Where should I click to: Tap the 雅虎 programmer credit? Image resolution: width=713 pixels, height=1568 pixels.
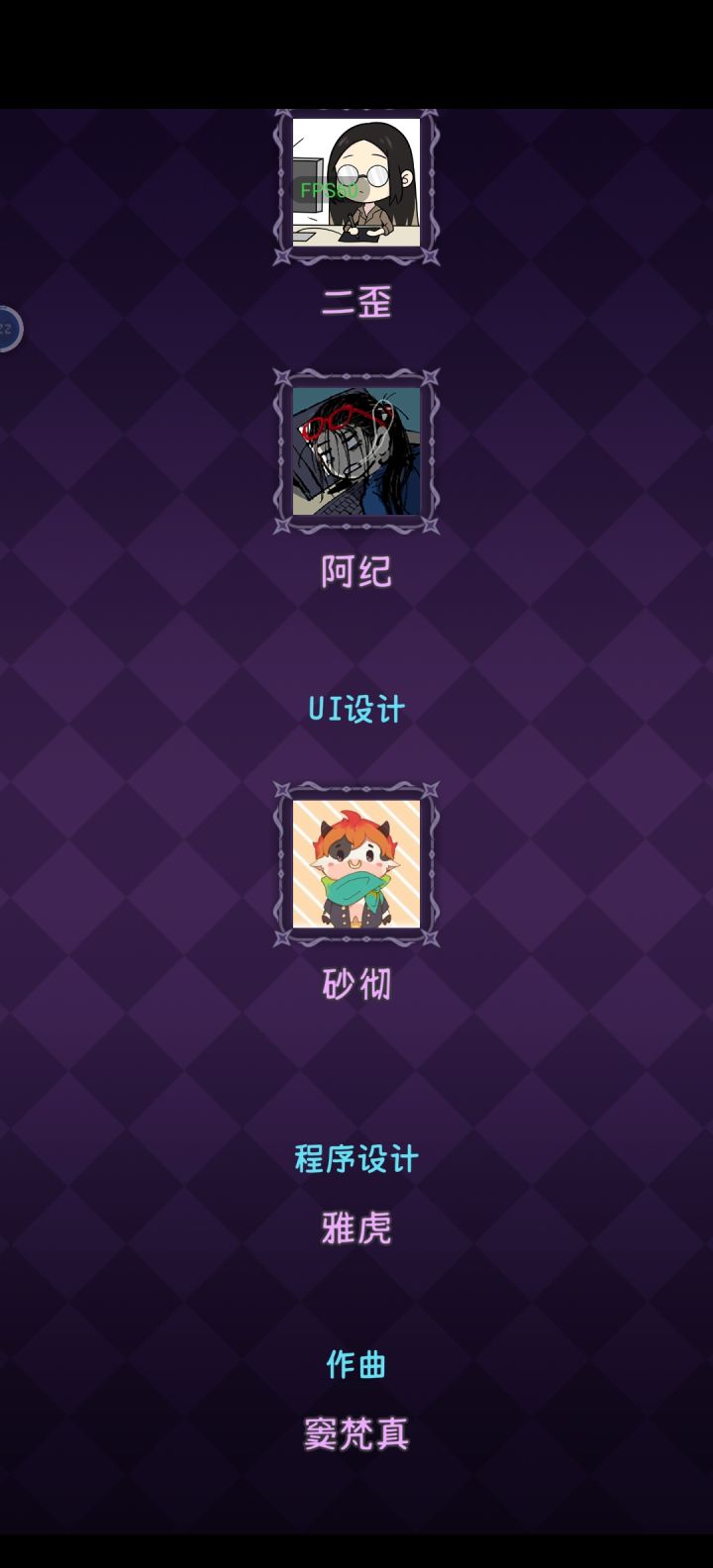(355, 1227)
